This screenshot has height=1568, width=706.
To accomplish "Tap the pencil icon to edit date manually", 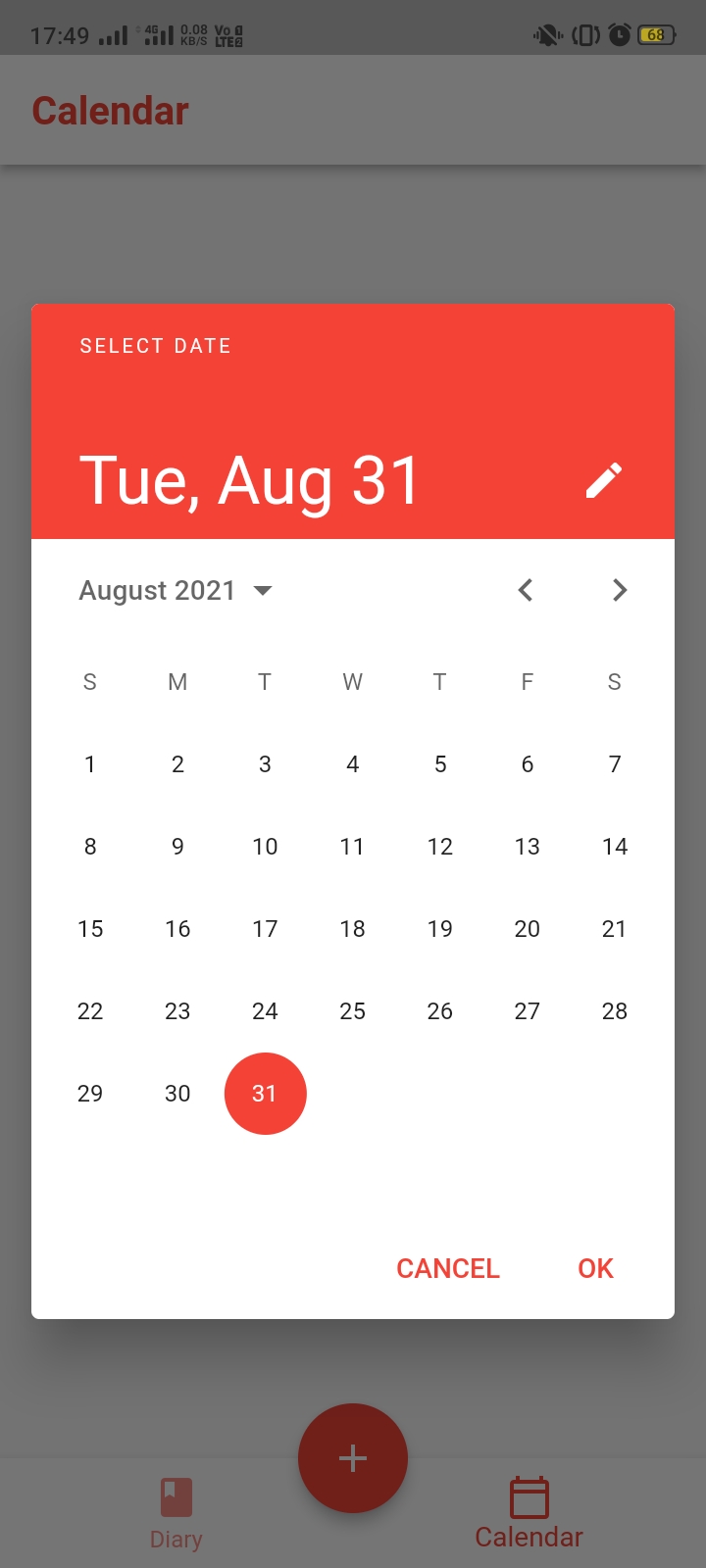I will [x=604, y=480].
